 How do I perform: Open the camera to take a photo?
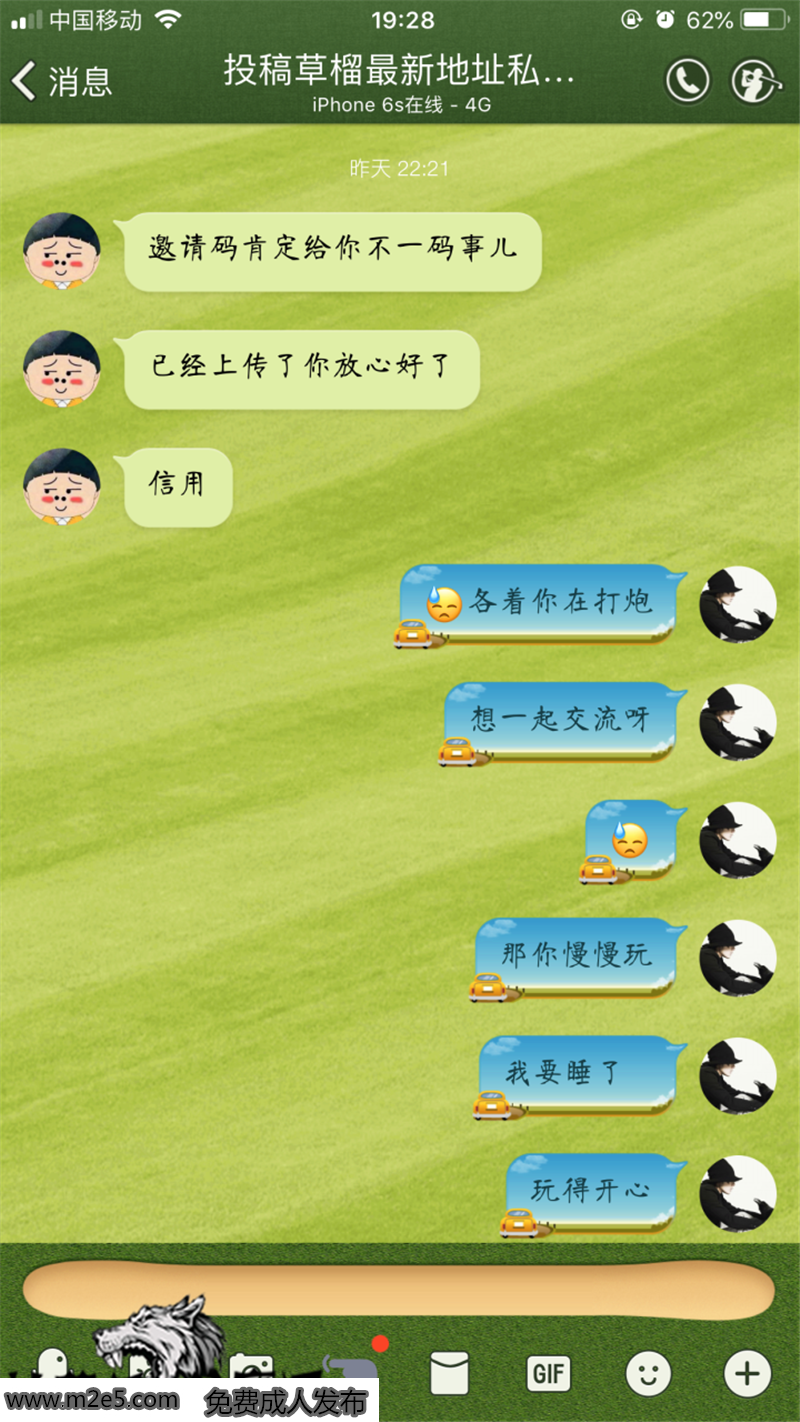pos(252,1370)
